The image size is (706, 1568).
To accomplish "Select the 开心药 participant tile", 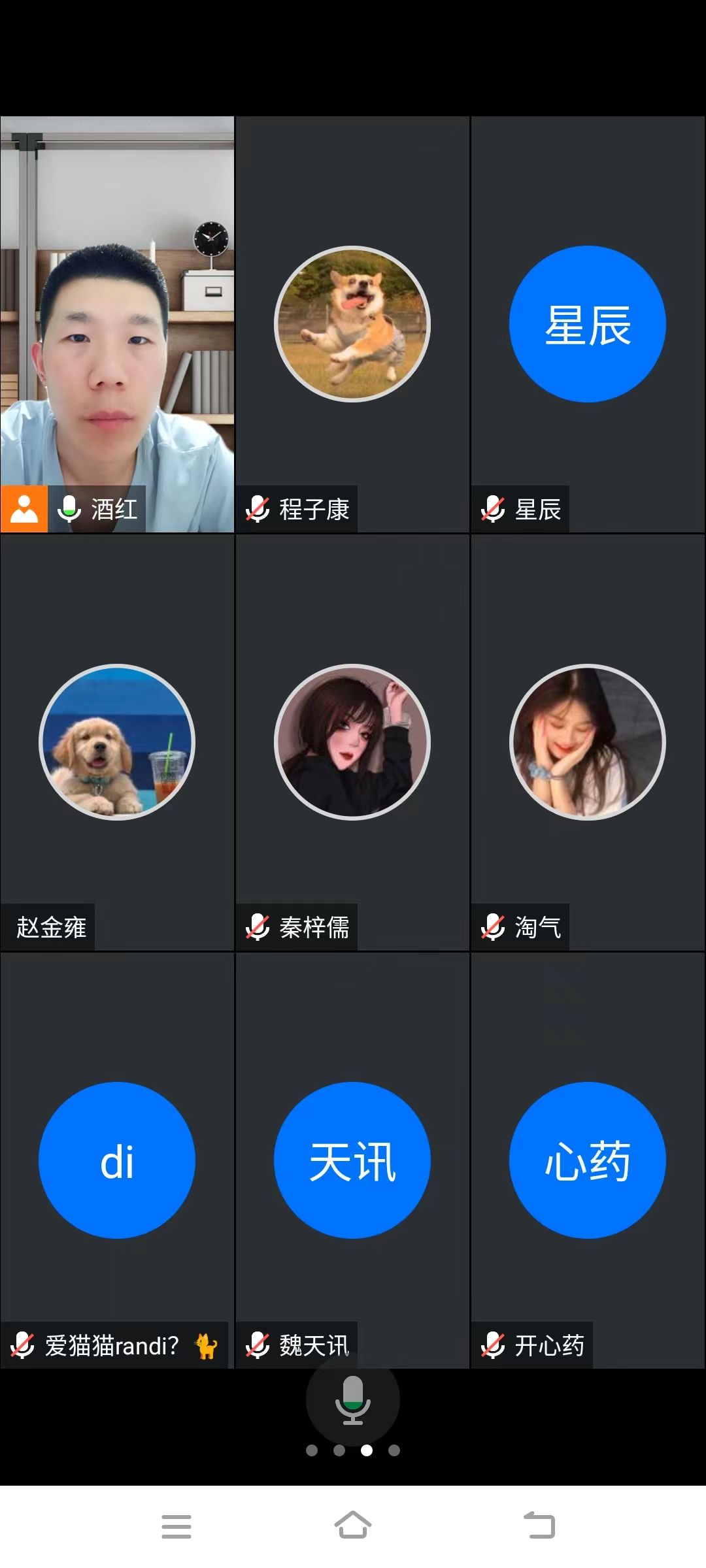I will click(588, 1160).
